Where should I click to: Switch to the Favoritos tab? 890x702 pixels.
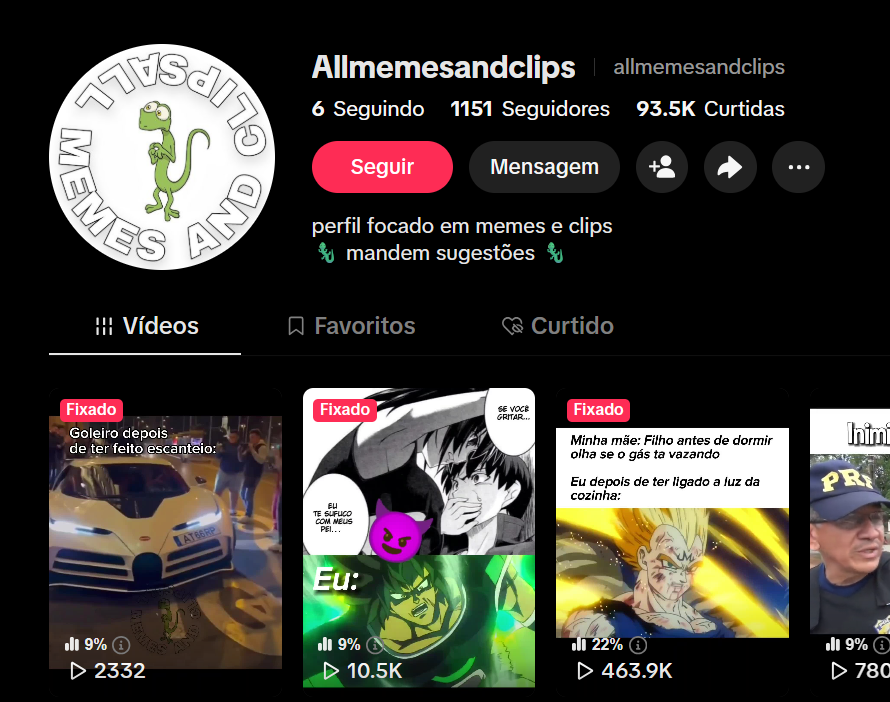(351, 326)
